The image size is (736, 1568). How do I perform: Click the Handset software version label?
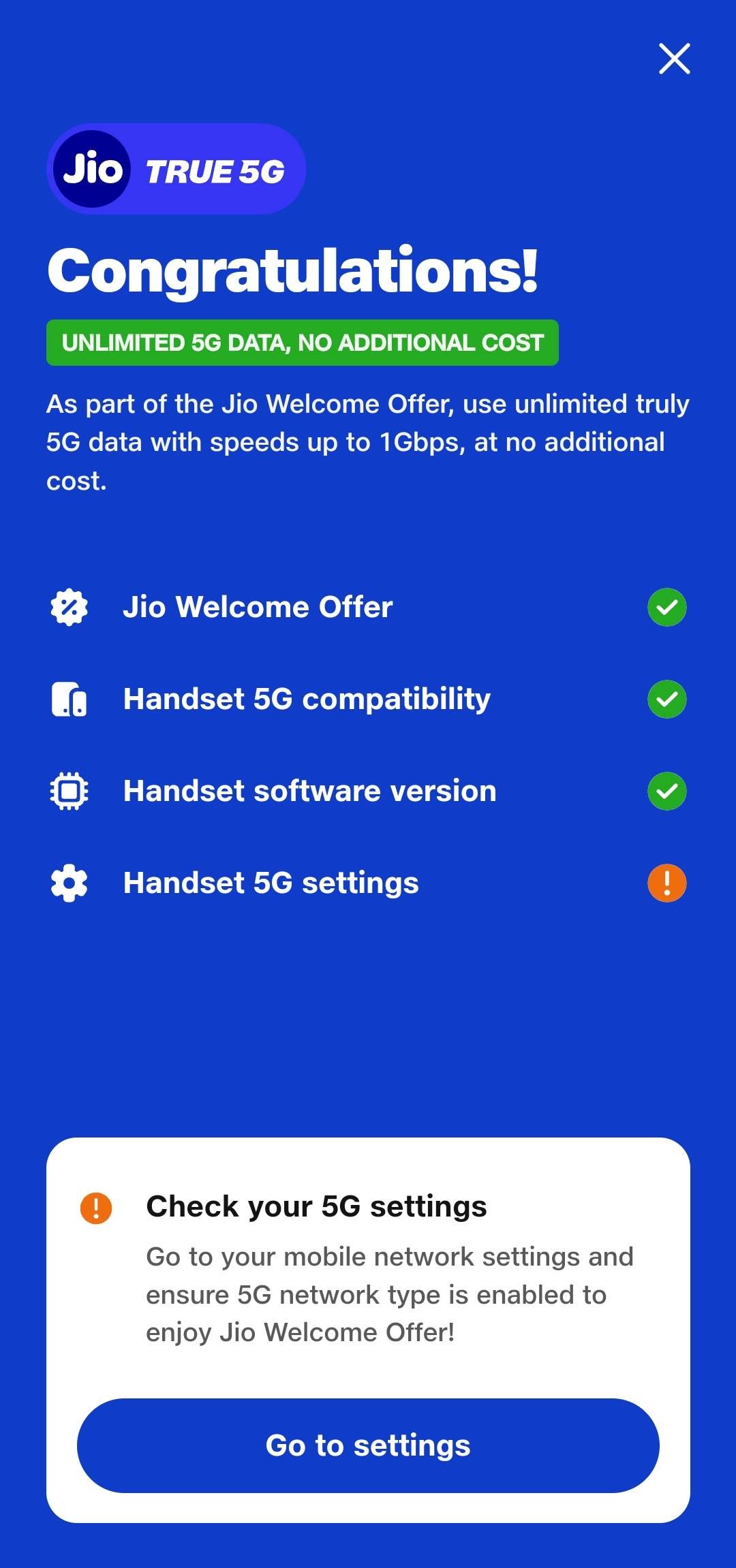pyautogui.click(x=309, y=790)
